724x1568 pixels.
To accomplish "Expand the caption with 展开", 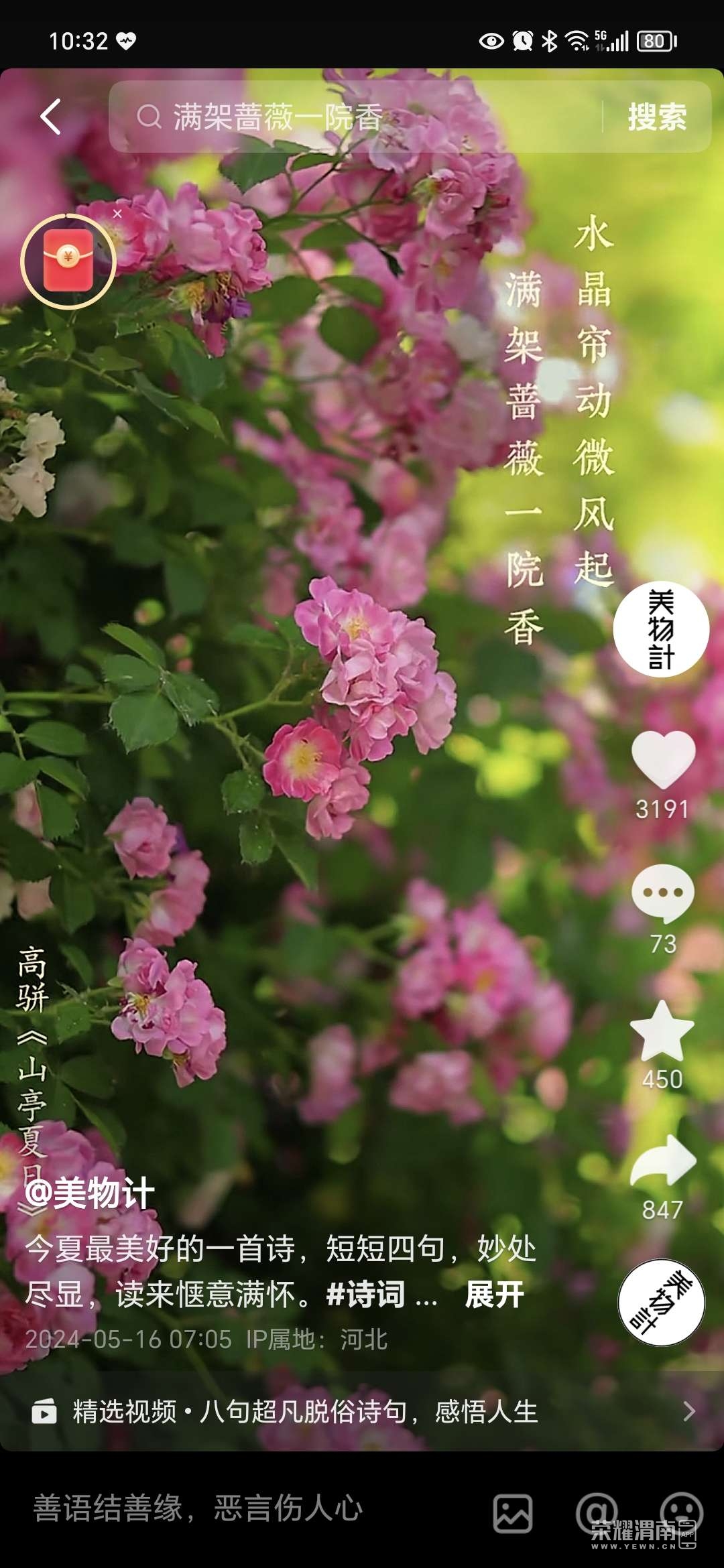I will coord(495,1294).
